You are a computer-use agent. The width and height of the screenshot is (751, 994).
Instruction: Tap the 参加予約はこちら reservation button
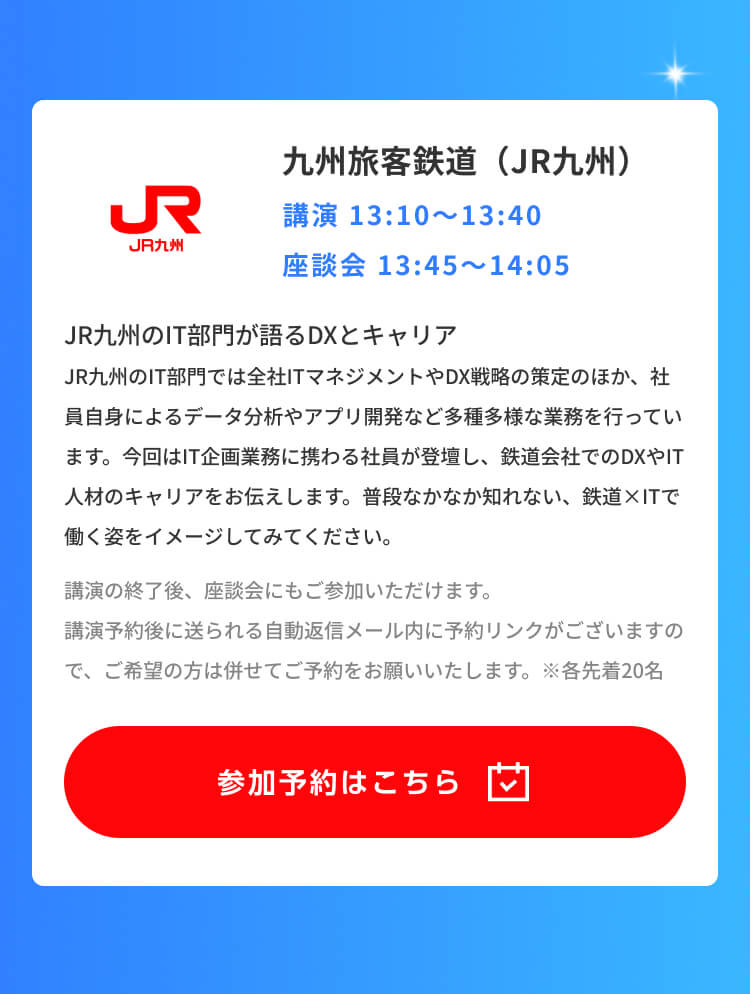point(374,782)
